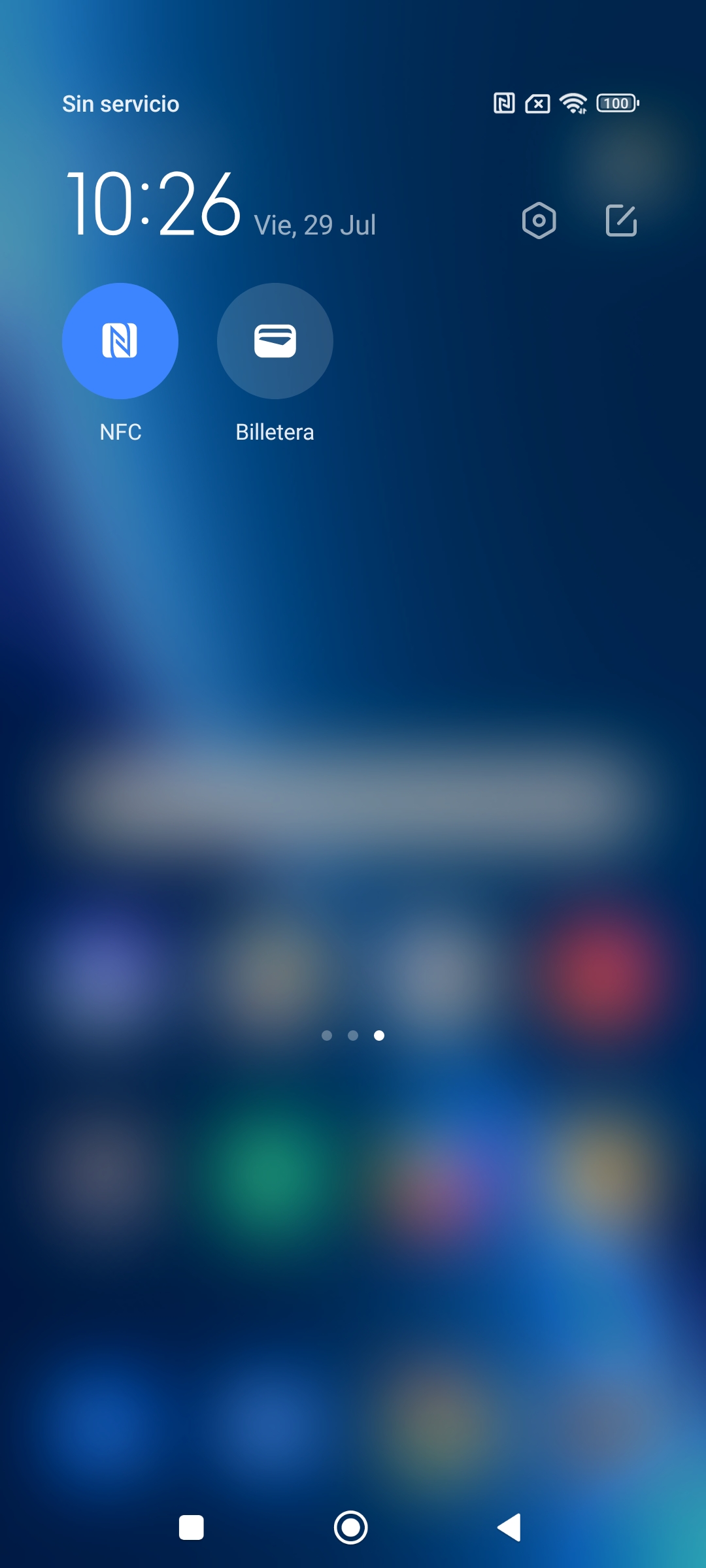Open settings via the hexagon gear icon

click(x=539, y=221)
